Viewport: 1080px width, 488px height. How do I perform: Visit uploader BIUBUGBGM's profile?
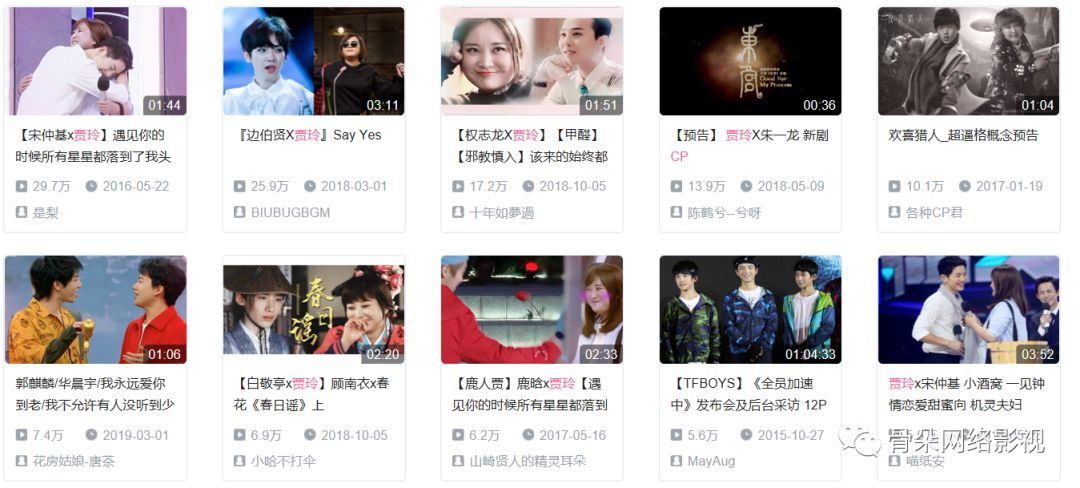tap(290, 212)
